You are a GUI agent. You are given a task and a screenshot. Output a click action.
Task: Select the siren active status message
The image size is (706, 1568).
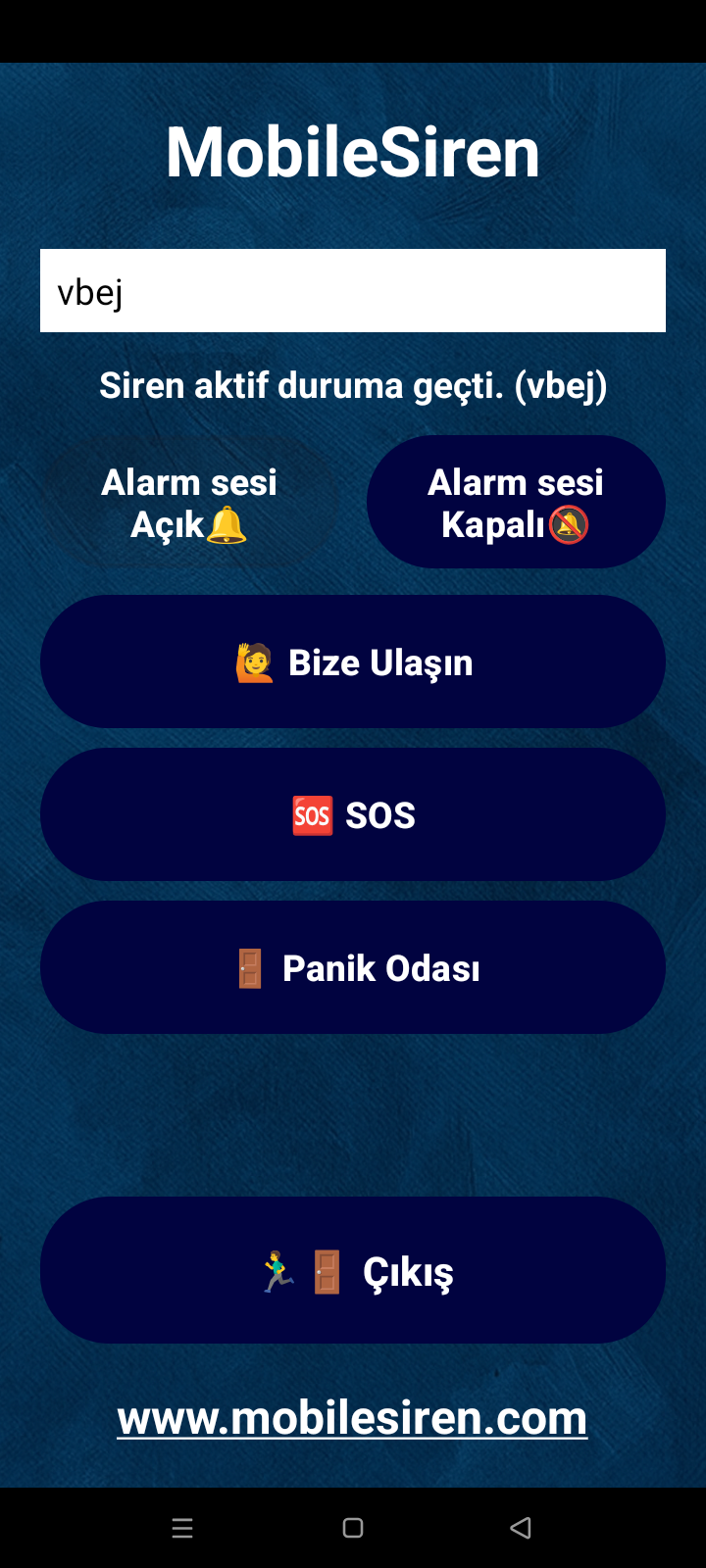[353, 385]
